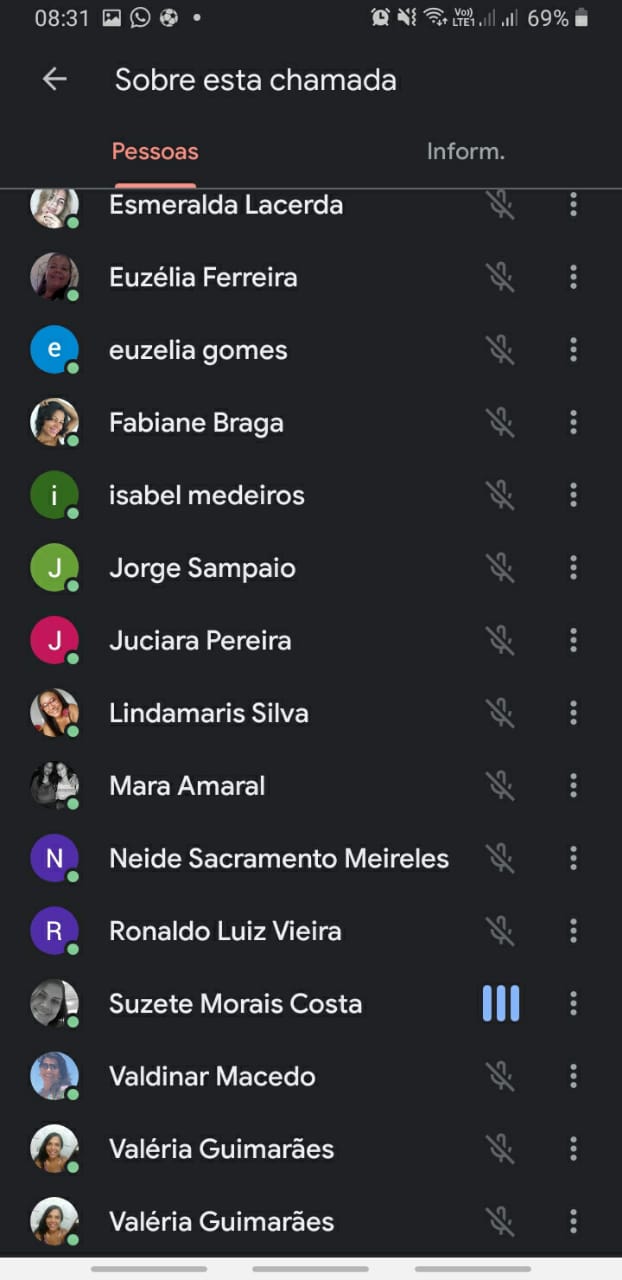Tap muted mic beside Ronaldo Luiz Vieira

tap(500, 931)
